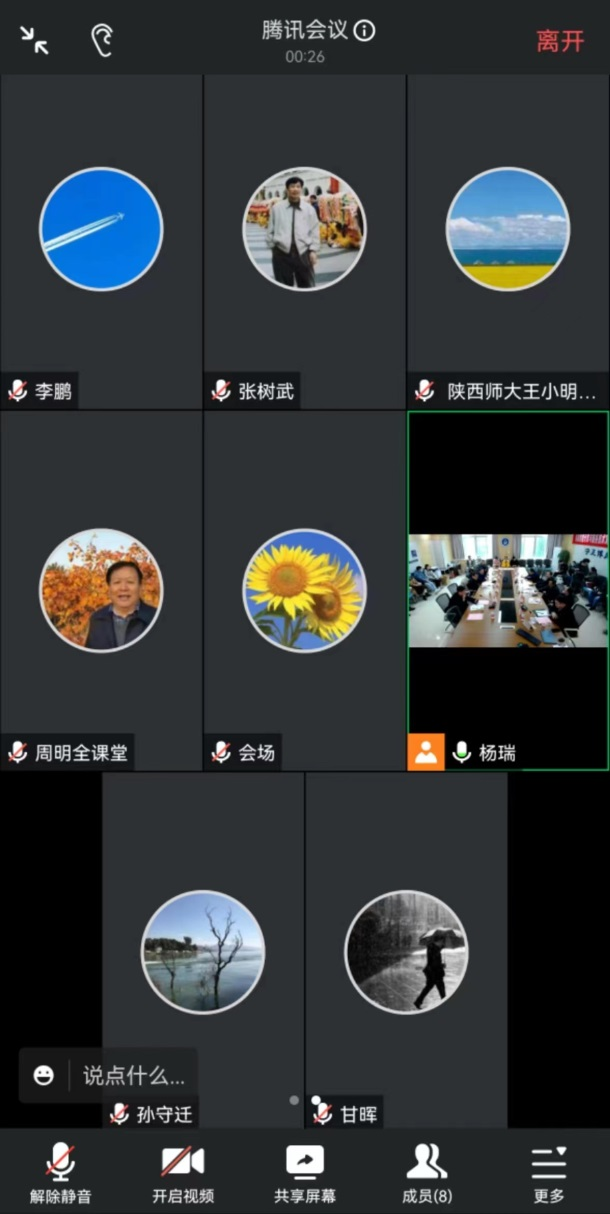Unmute microphone via 解除静音
This screenshot has width=610, height=1214.
pyautogui.click(x=61, y=1172)
